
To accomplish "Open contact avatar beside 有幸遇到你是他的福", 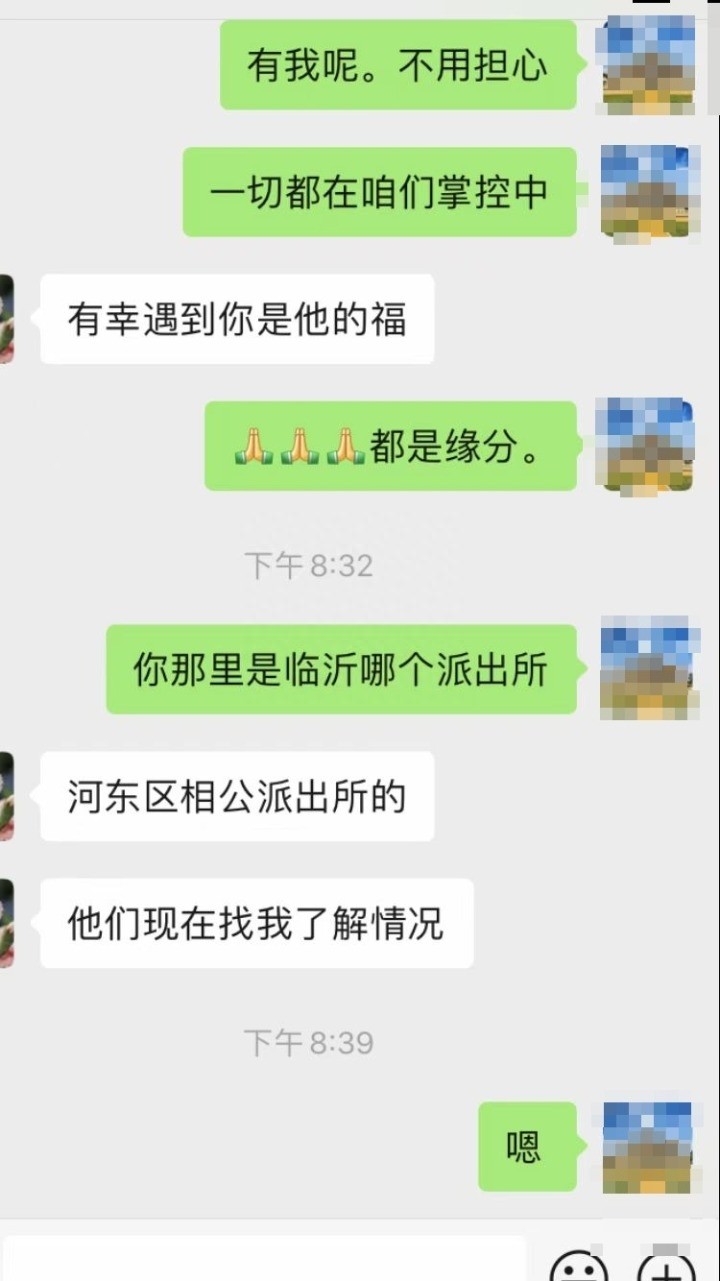I will [6, 319].
